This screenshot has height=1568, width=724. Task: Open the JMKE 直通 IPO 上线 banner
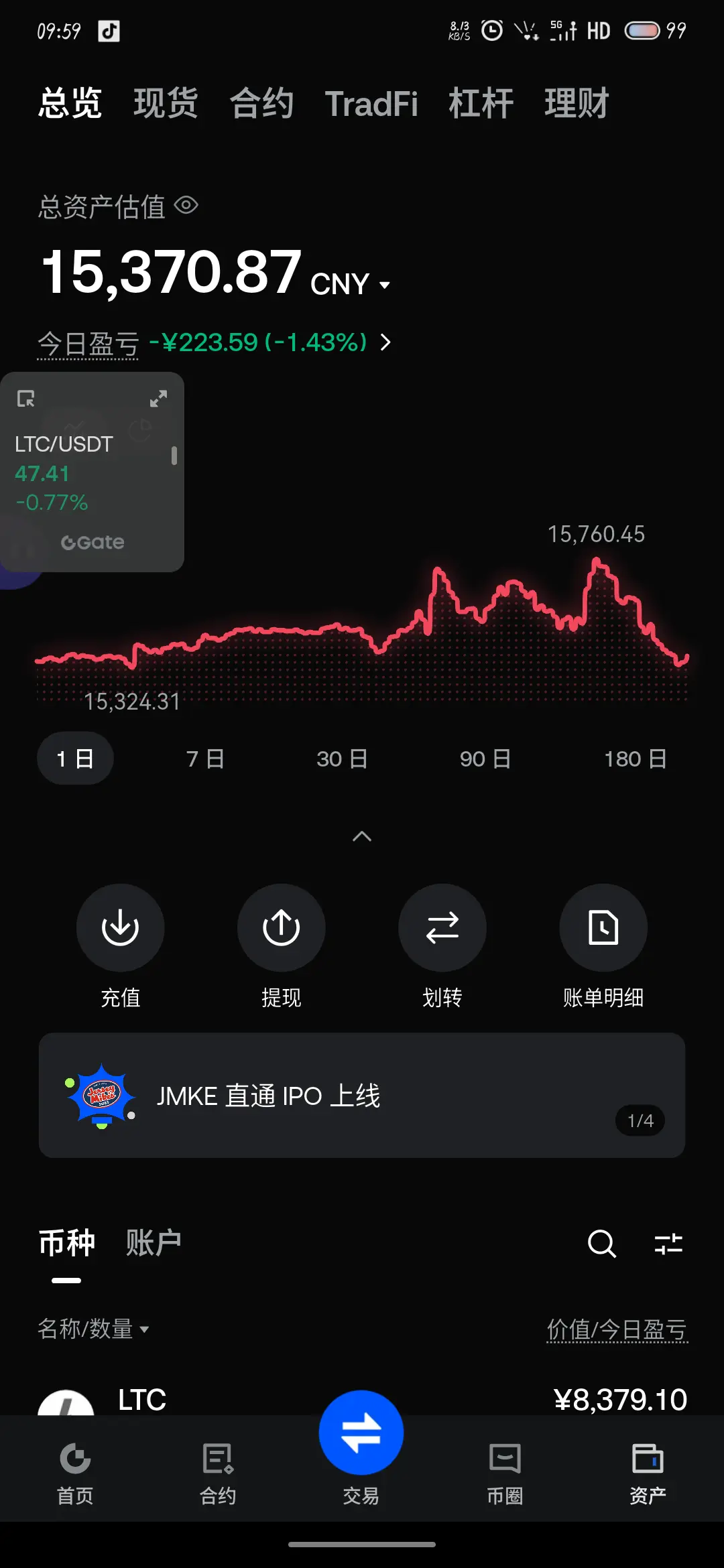(x=362, y=1096)
